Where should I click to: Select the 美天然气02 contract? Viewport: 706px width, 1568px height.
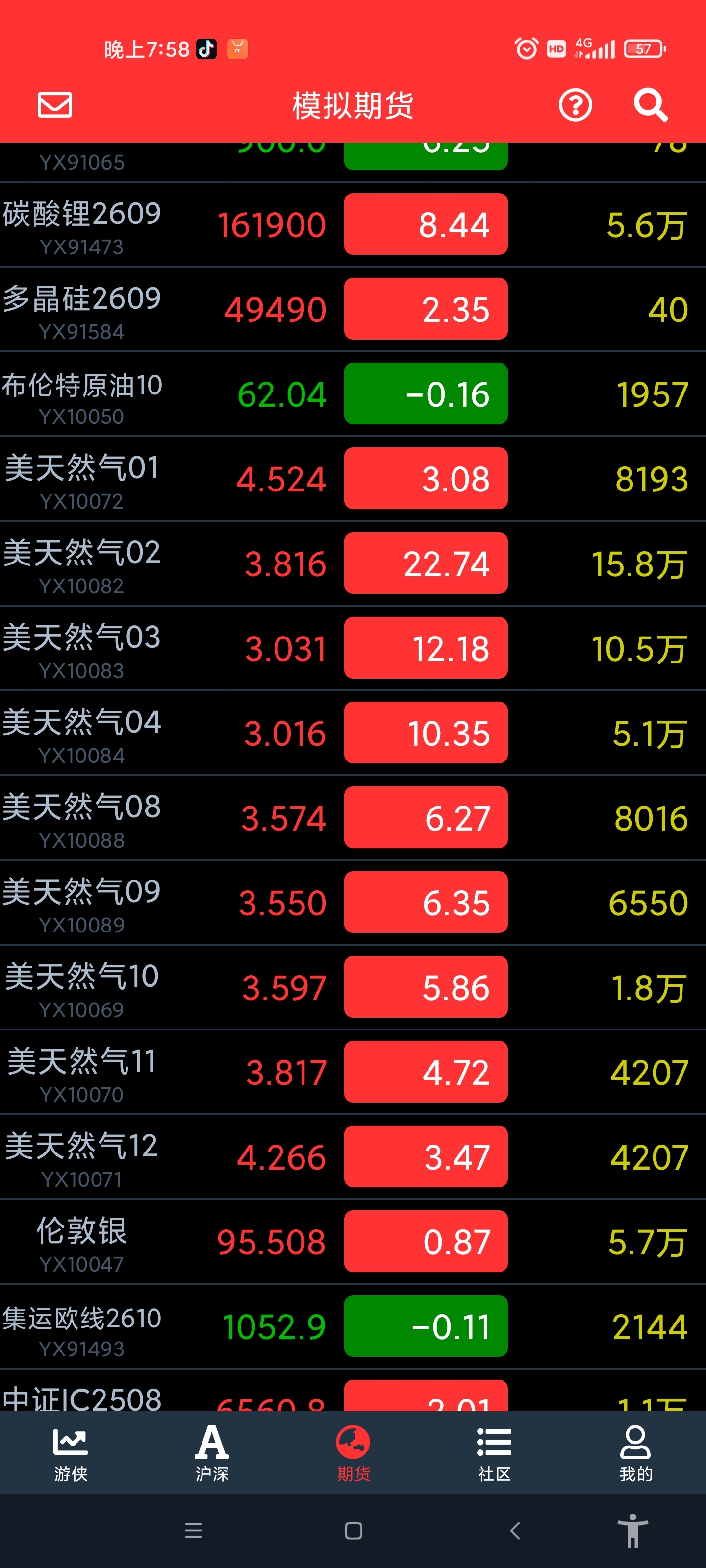[x=82, y=563]
